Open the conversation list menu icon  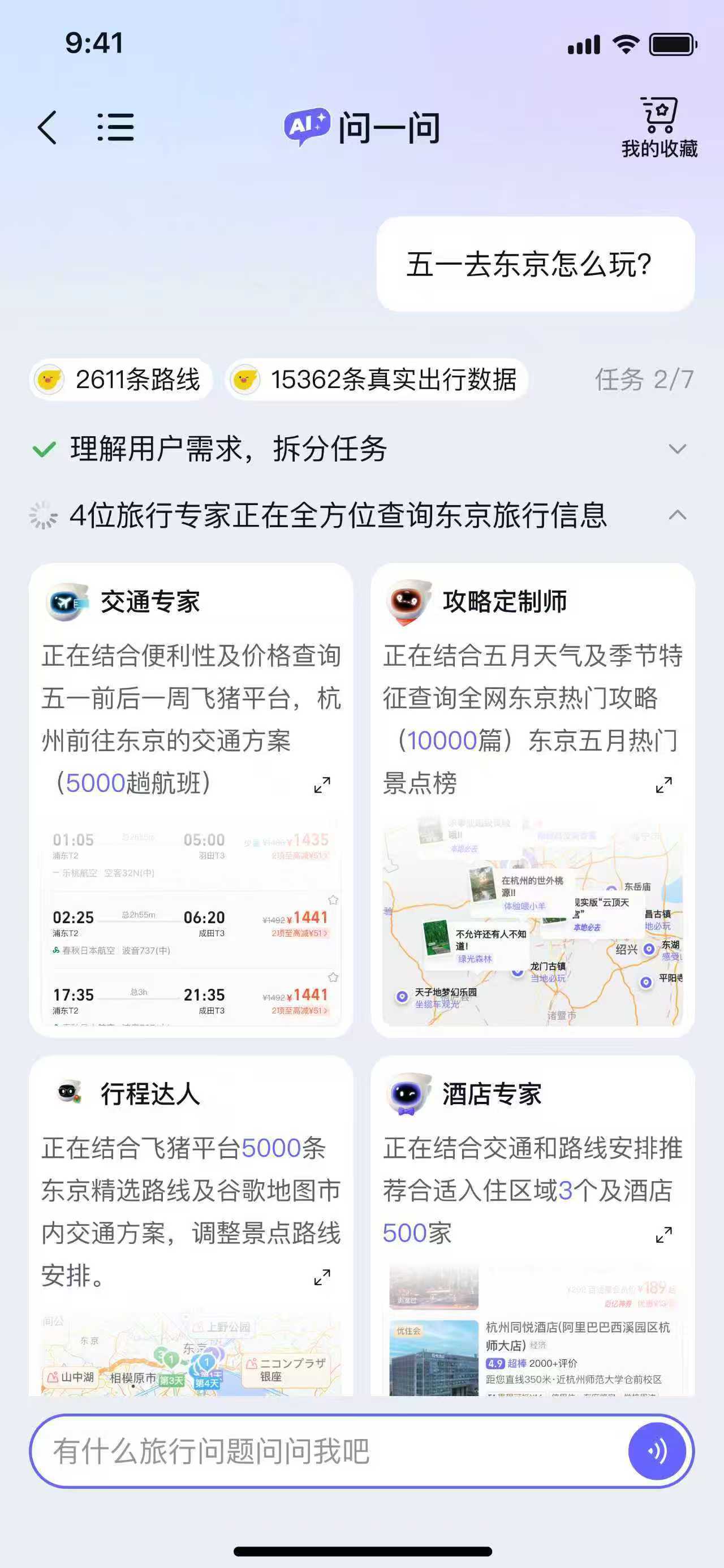[116, 128]
